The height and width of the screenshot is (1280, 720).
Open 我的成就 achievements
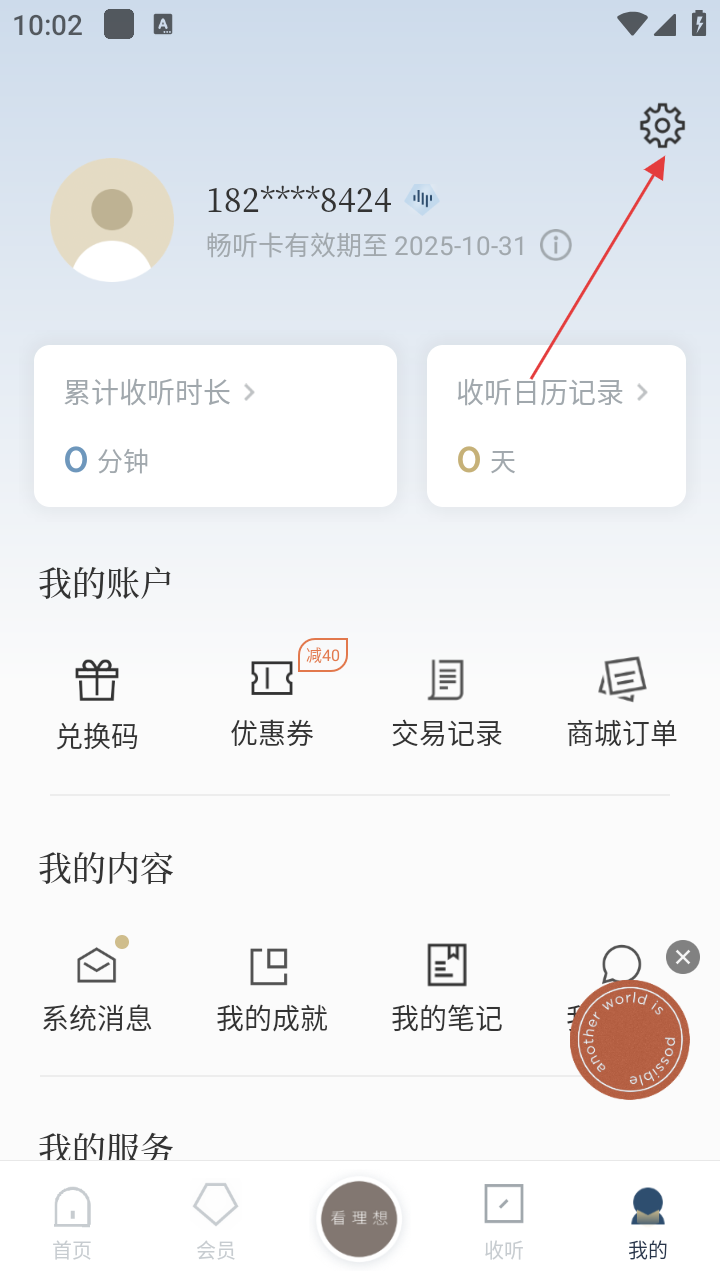click(x=272, y=990)
